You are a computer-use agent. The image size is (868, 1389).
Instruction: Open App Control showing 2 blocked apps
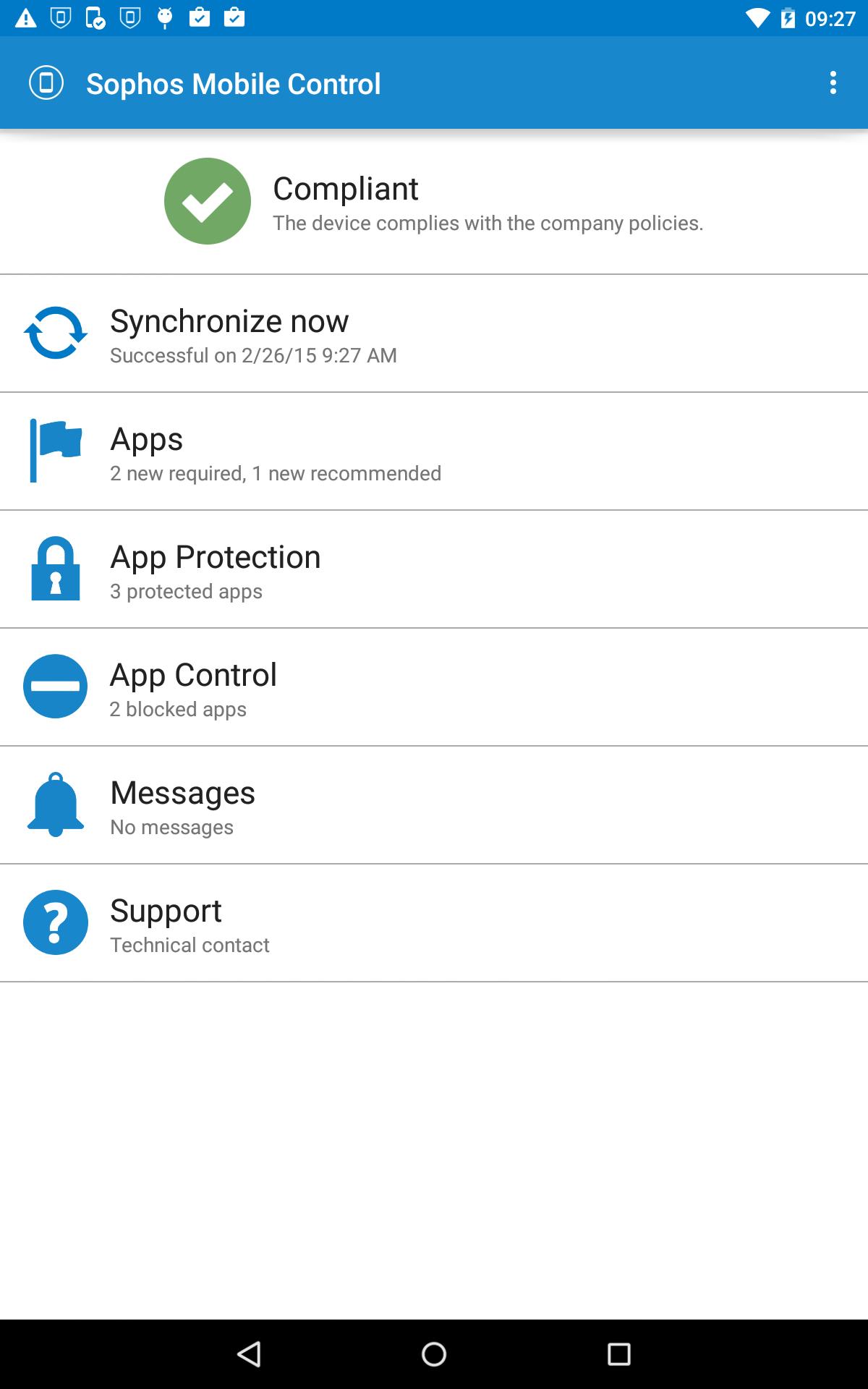[434, 686]
